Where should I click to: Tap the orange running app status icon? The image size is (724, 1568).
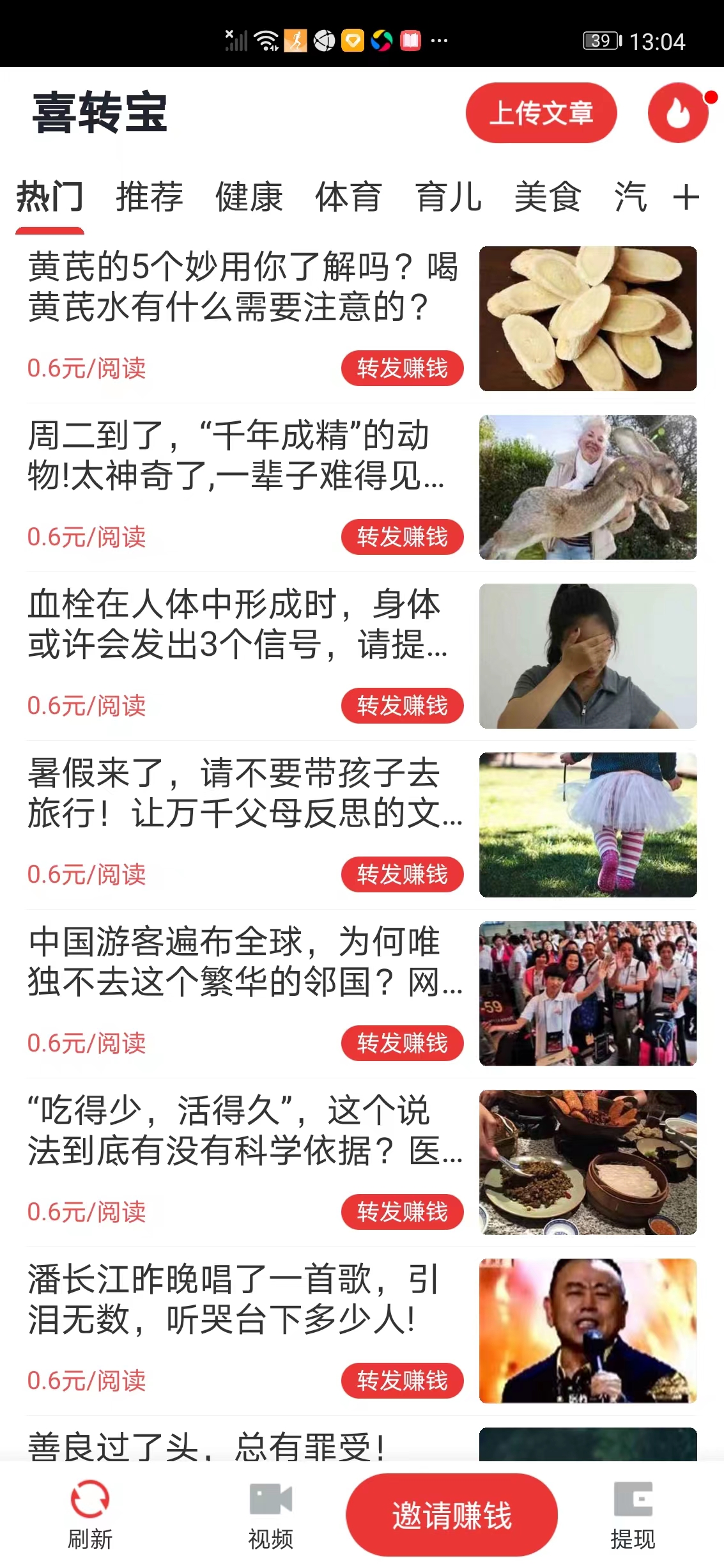tap(296, 40)
